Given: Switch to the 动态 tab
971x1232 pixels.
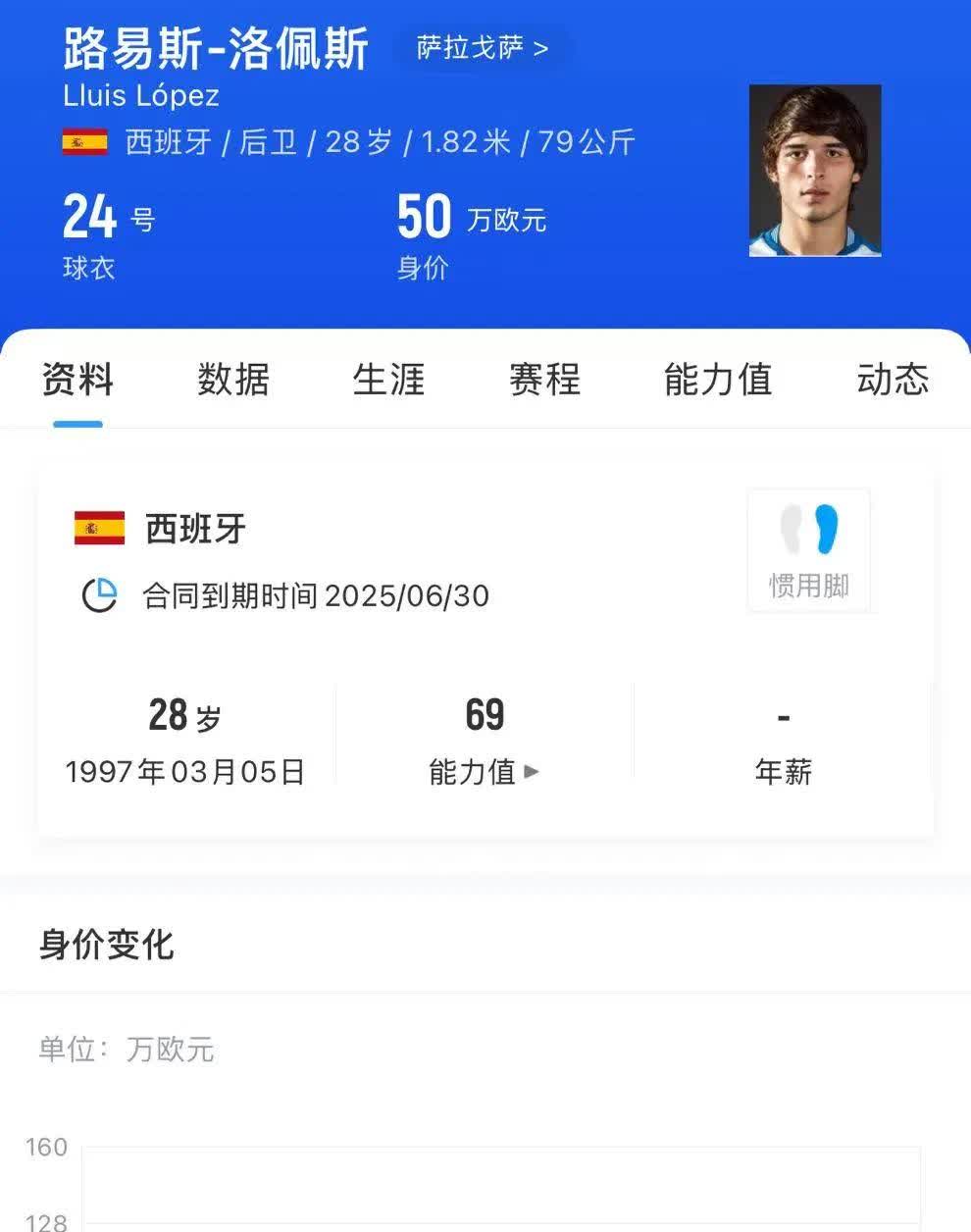Looking at the screenshot, I should click(893, 380).
